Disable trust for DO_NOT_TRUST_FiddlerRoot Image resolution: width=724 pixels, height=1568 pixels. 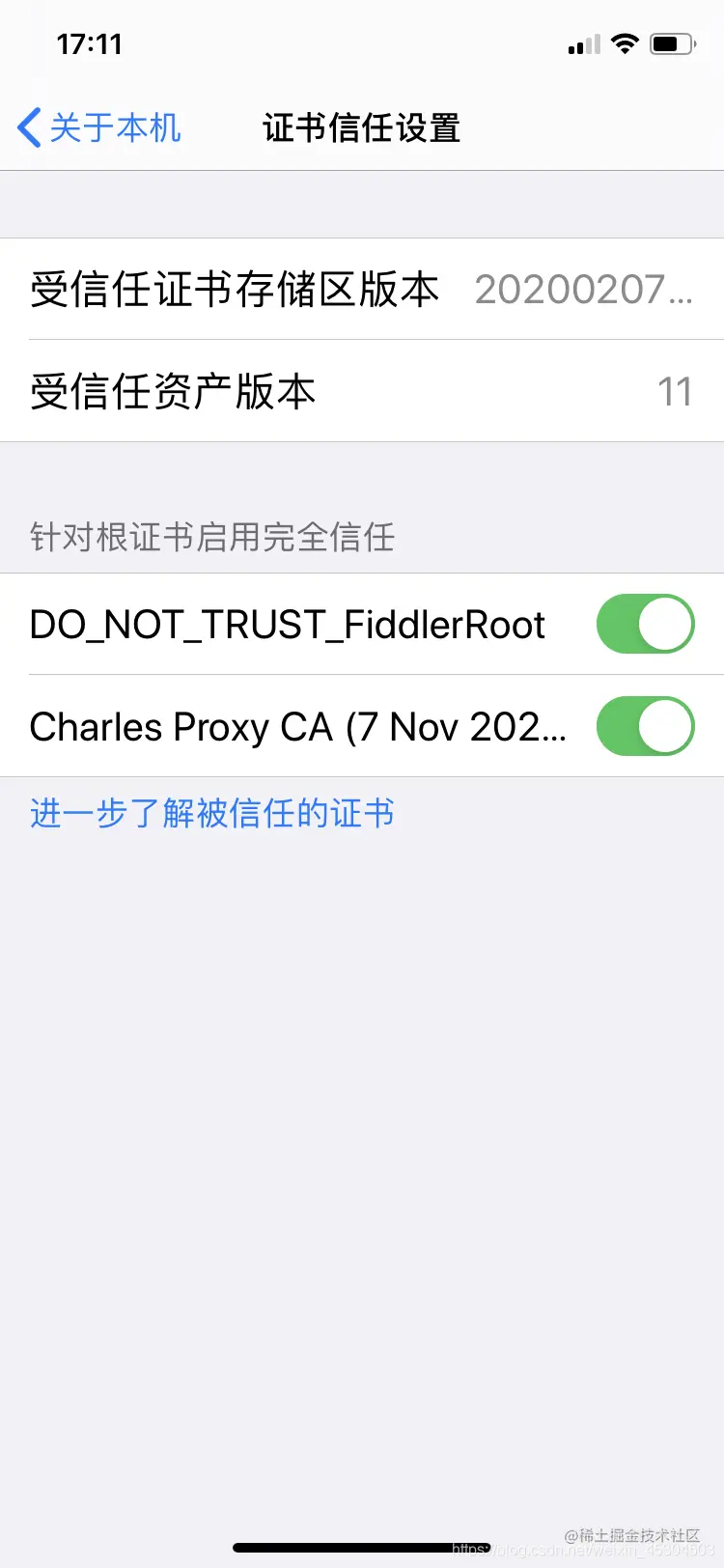tap(645, 624)
